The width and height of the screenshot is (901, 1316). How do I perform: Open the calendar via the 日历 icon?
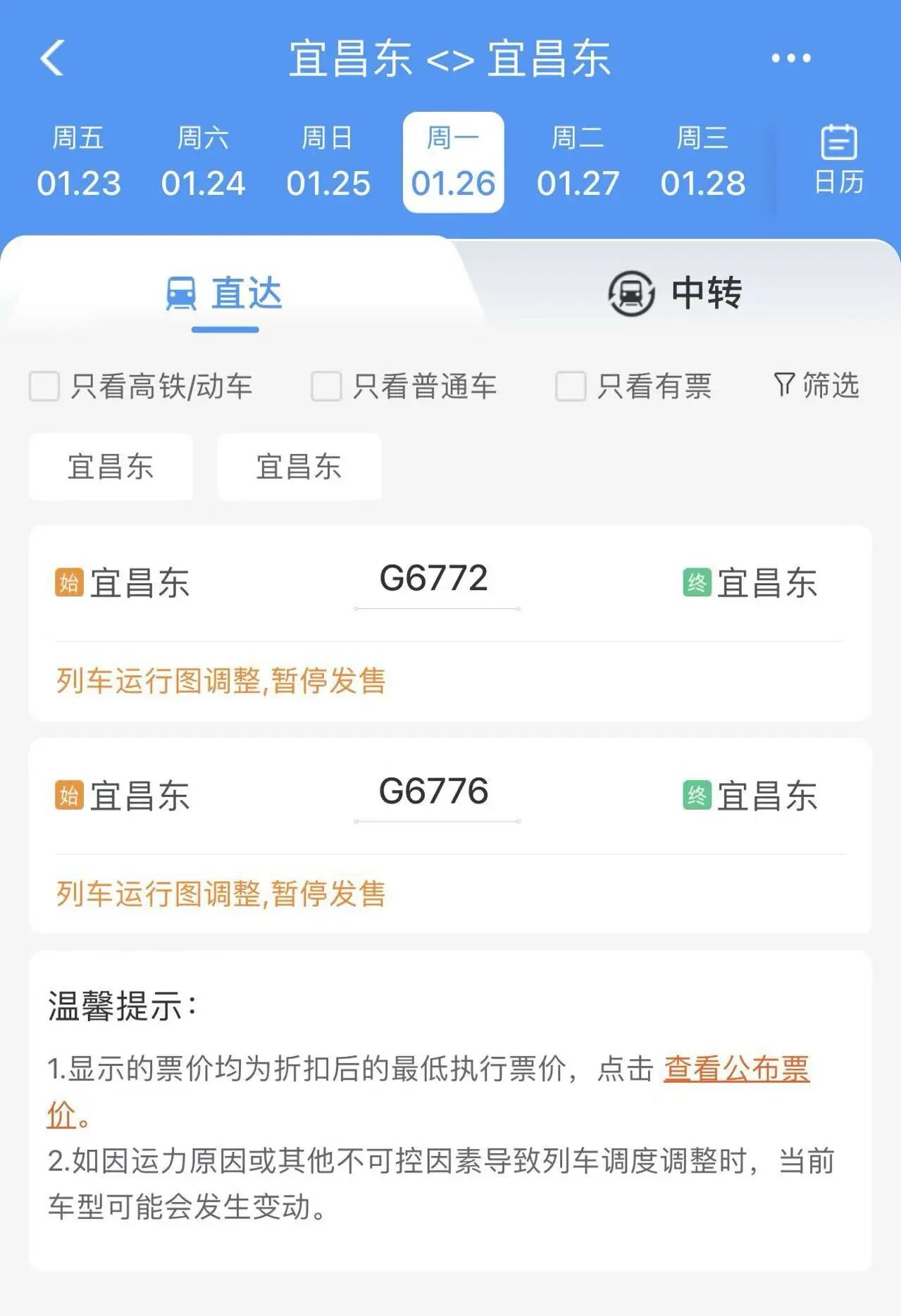tap(839, 156)
